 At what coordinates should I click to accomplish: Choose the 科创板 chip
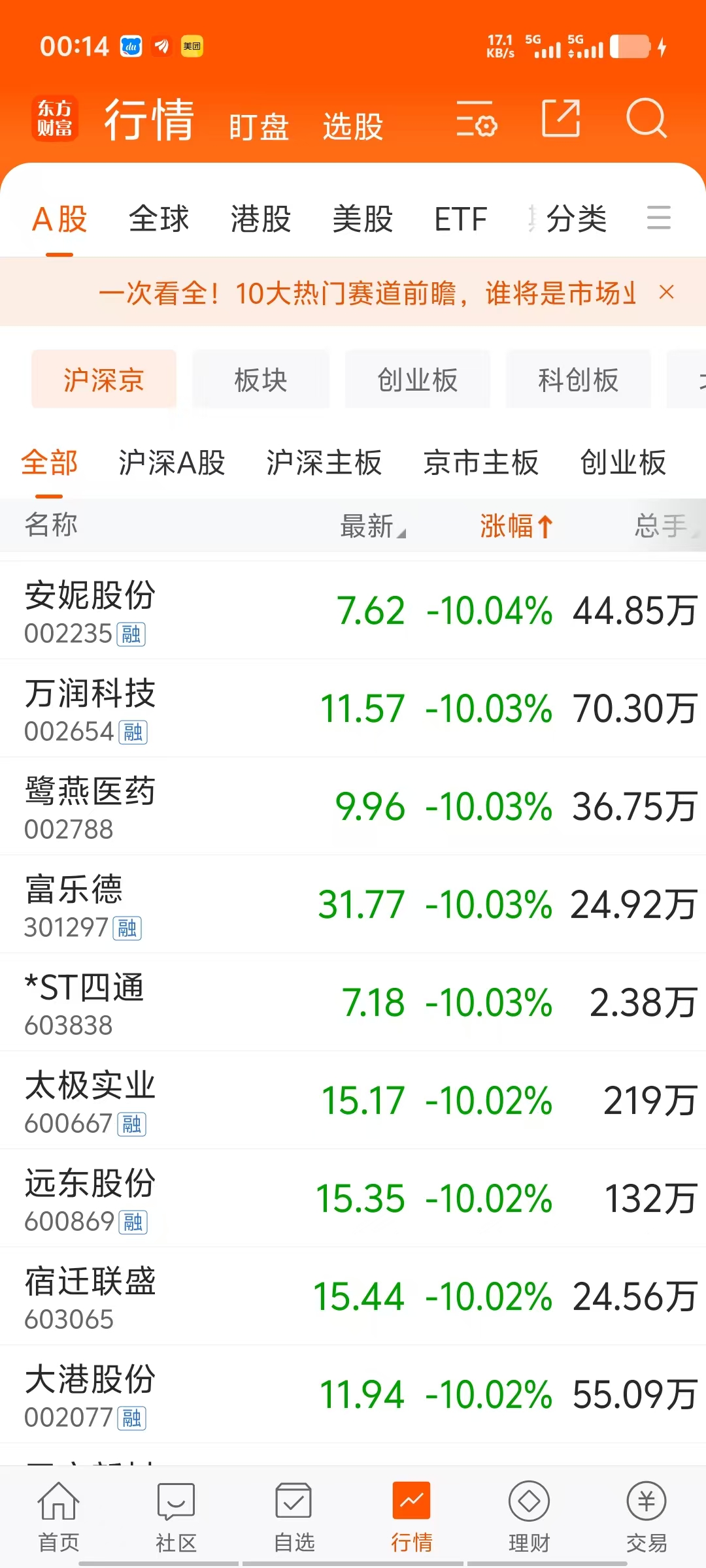[x=579, y=380]
